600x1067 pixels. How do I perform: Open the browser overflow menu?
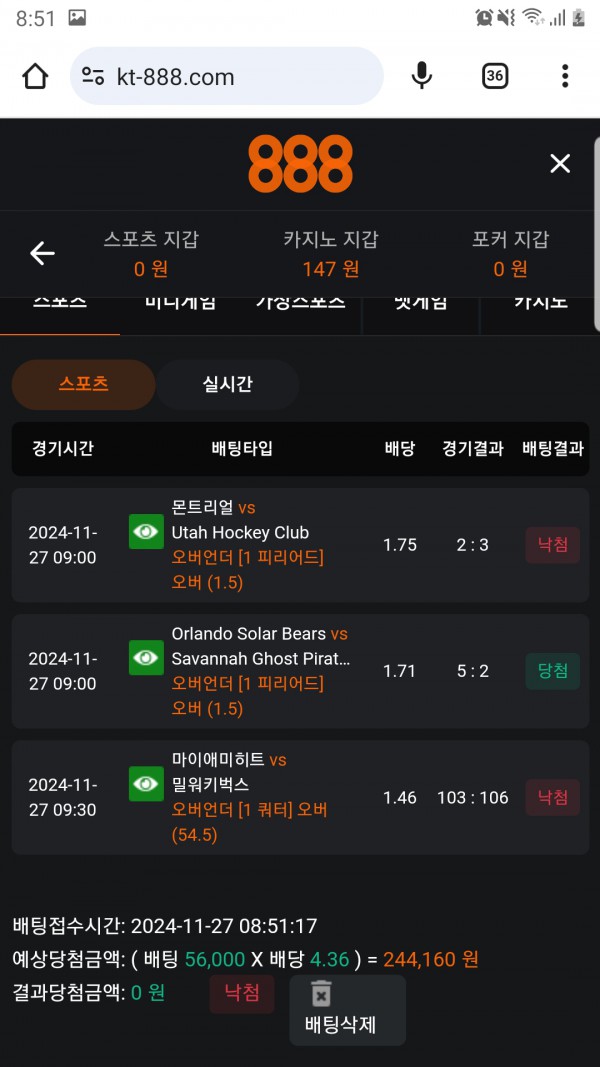pyautogui.click(x=565, y=76)
